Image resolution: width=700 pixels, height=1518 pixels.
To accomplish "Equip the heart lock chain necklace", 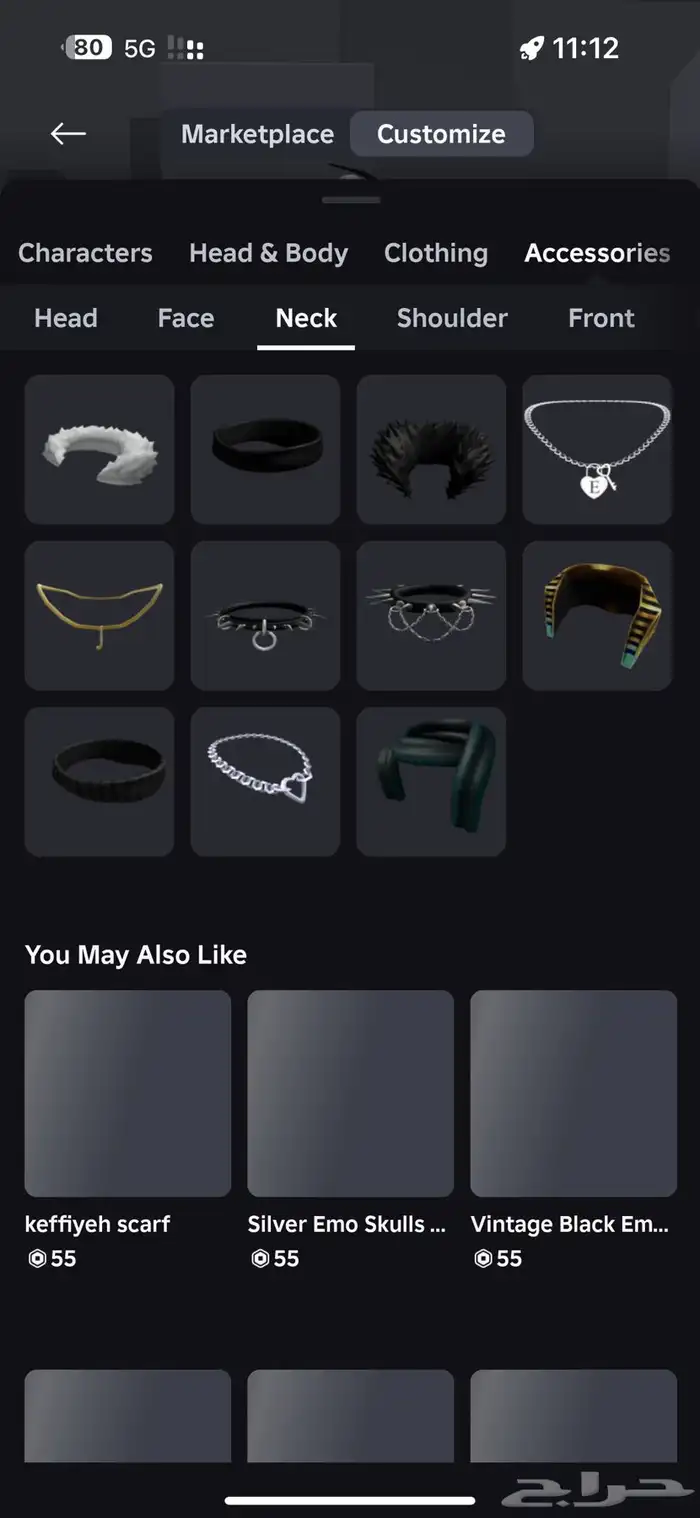I will 597,449.
